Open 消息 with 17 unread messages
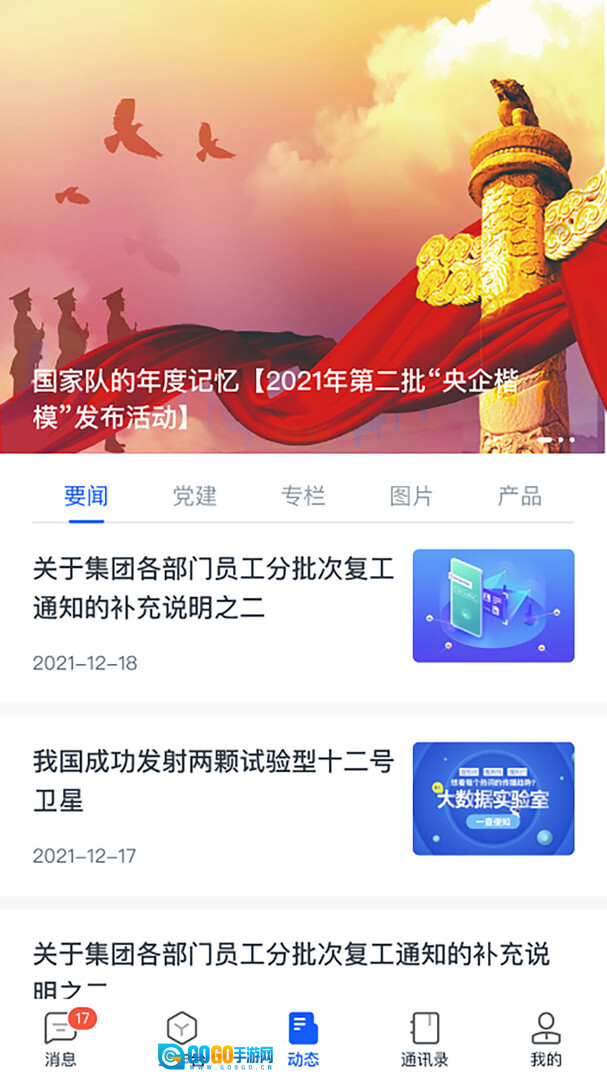The image size is (607, 1080). click(x=62, y=1039)
